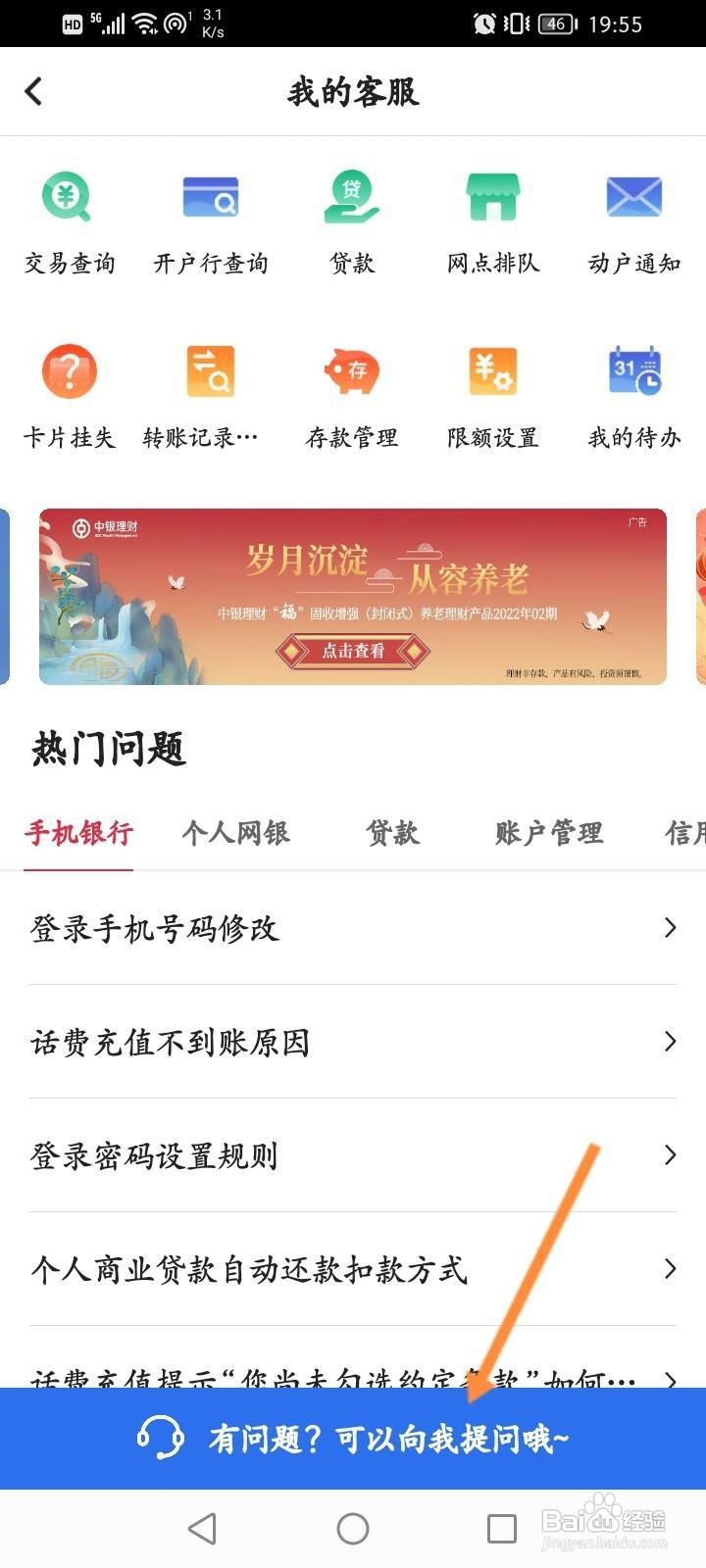This screenshot has height=1568, width=706.
Task: Select the 账户管理 tab
Action: (547, 832)
